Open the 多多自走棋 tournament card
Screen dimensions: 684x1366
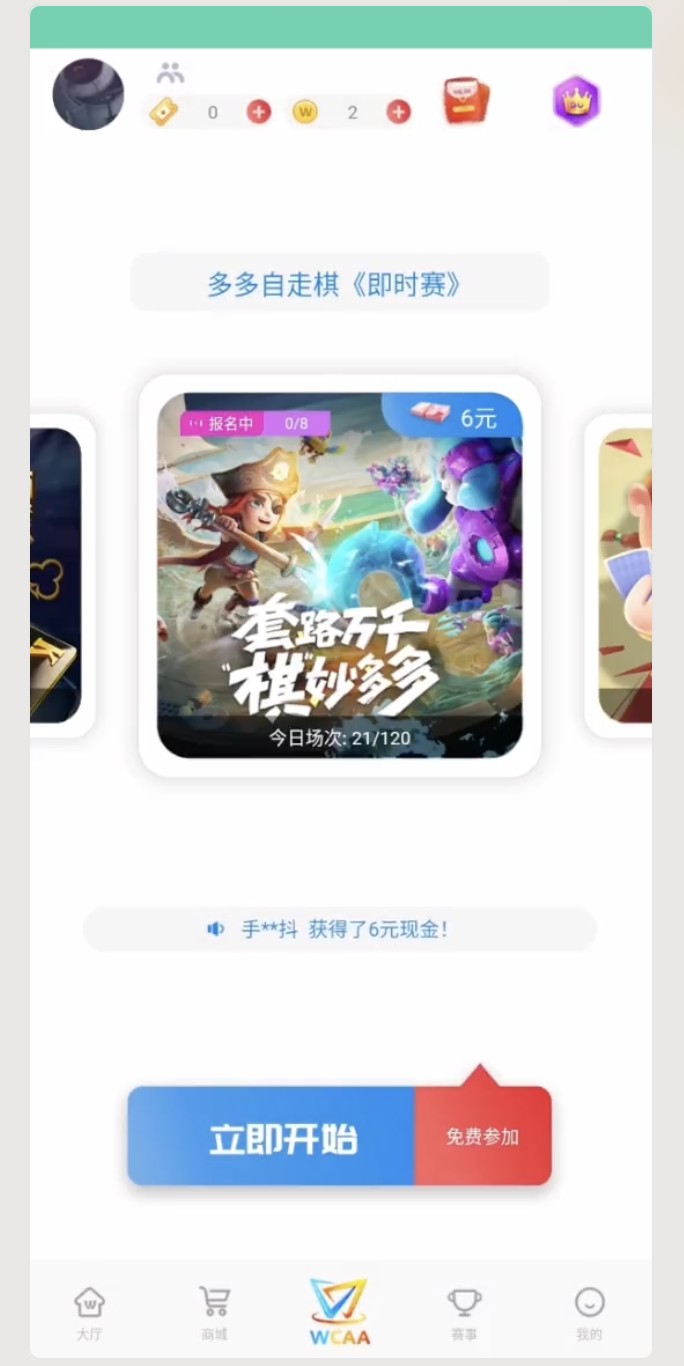pyautogui.click(x=340, y=575)
